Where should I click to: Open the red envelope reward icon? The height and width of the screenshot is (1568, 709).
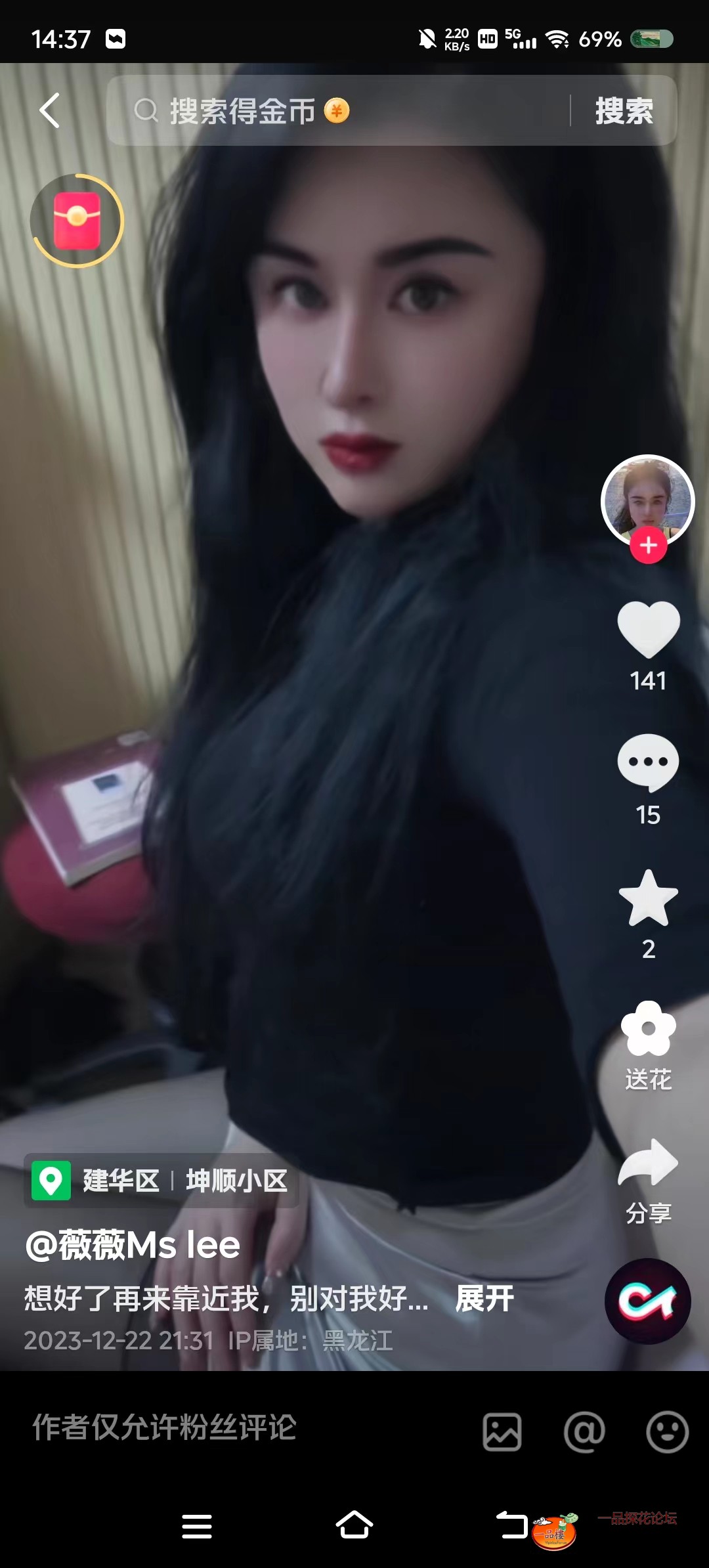(77, 221)
